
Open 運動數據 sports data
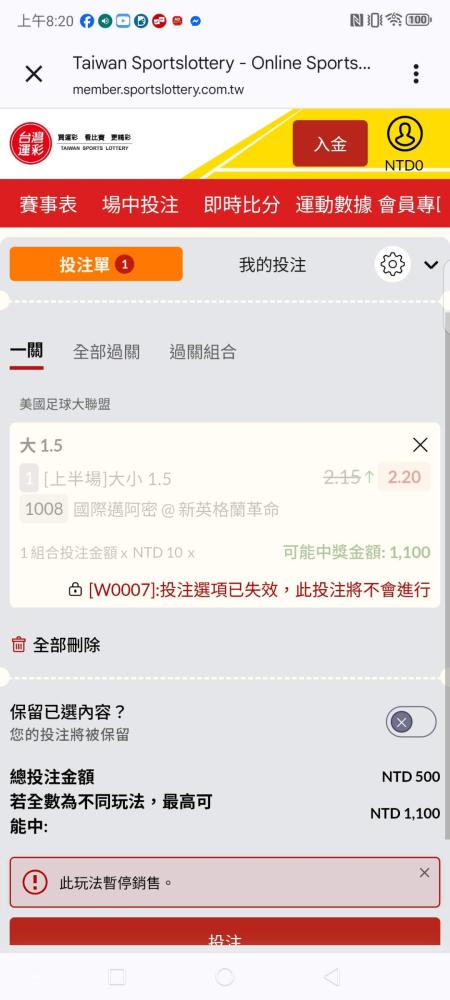pyautogui.click(x=335, y=204)
